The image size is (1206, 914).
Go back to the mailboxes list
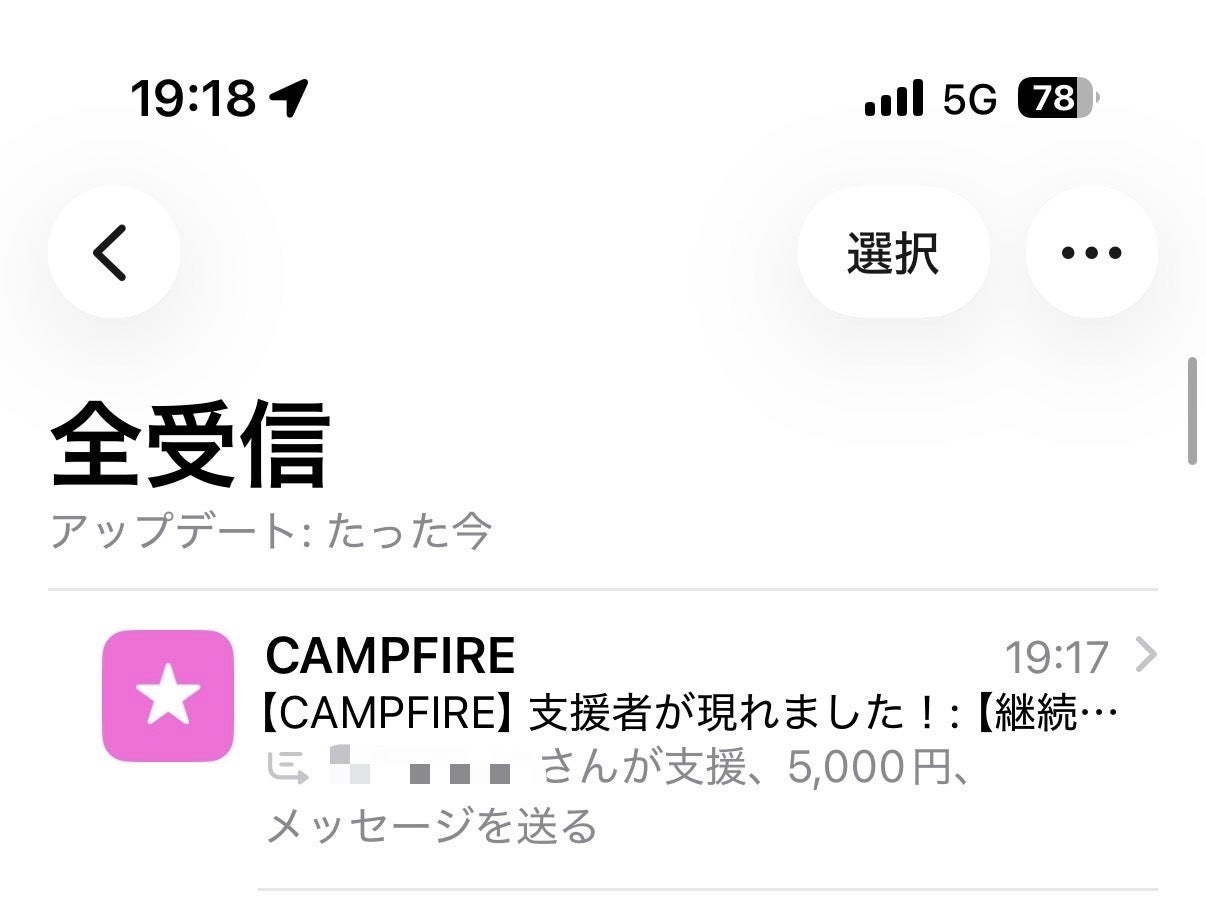113,252
